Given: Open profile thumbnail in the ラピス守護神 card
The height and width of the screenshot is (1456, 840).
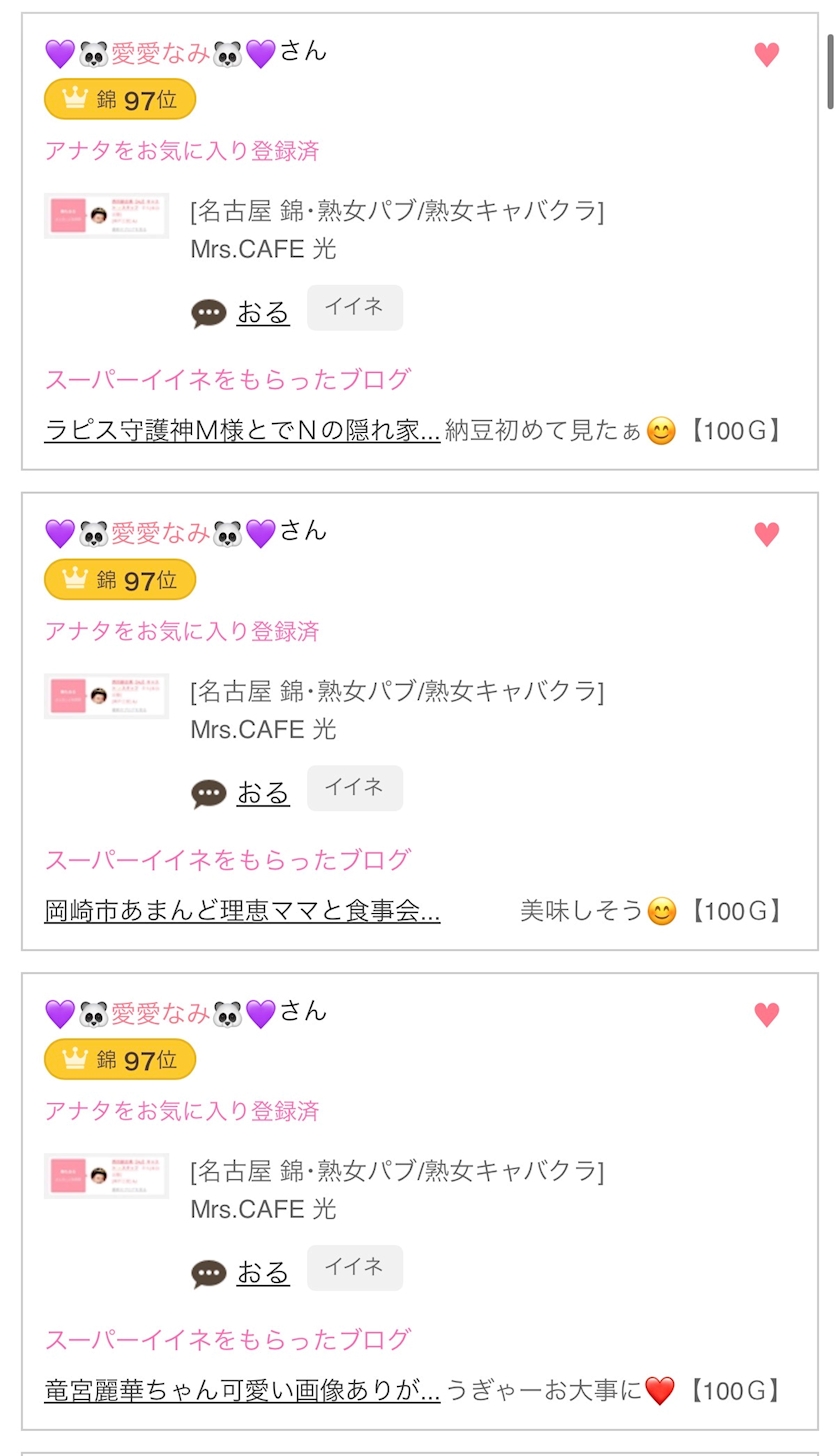Looking at the screenshot, I should [106, 216].
